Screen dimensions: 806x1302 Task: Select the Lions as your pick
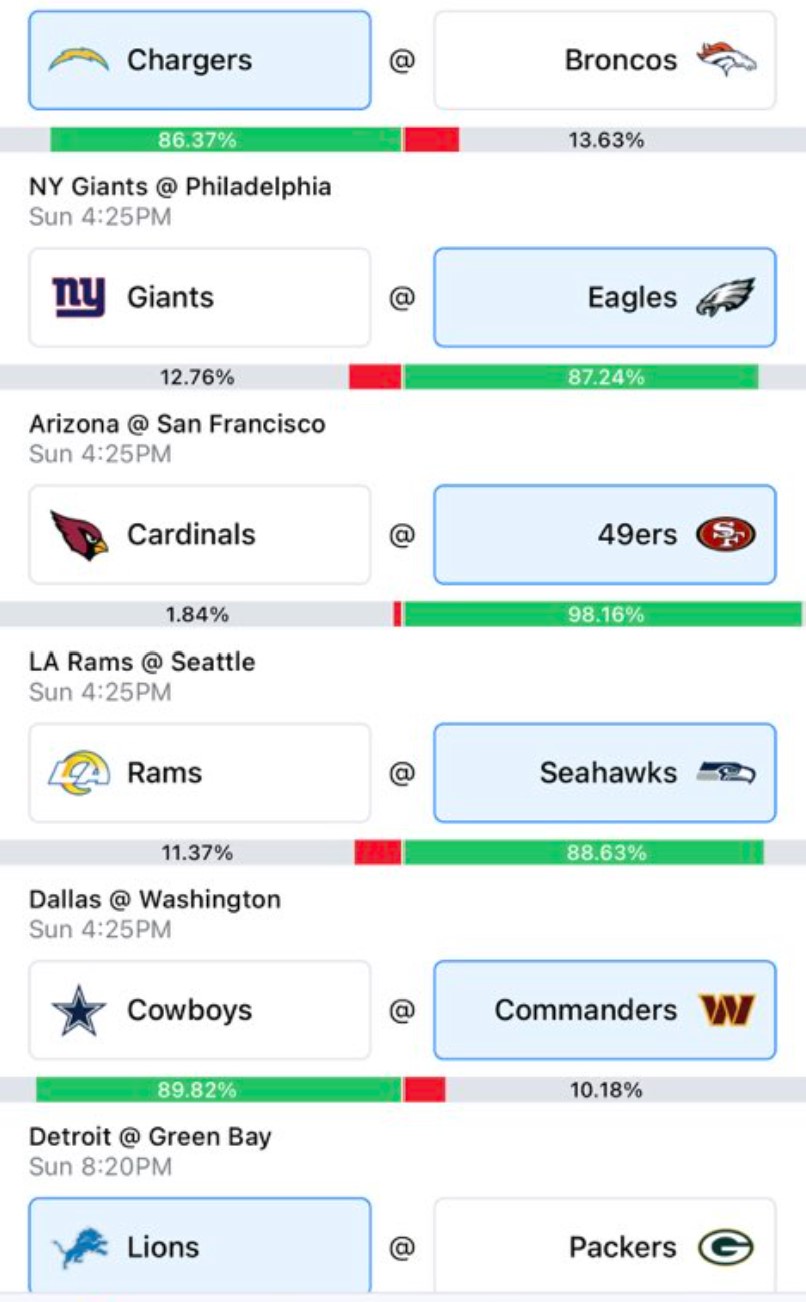click(x=200, y=1247)
